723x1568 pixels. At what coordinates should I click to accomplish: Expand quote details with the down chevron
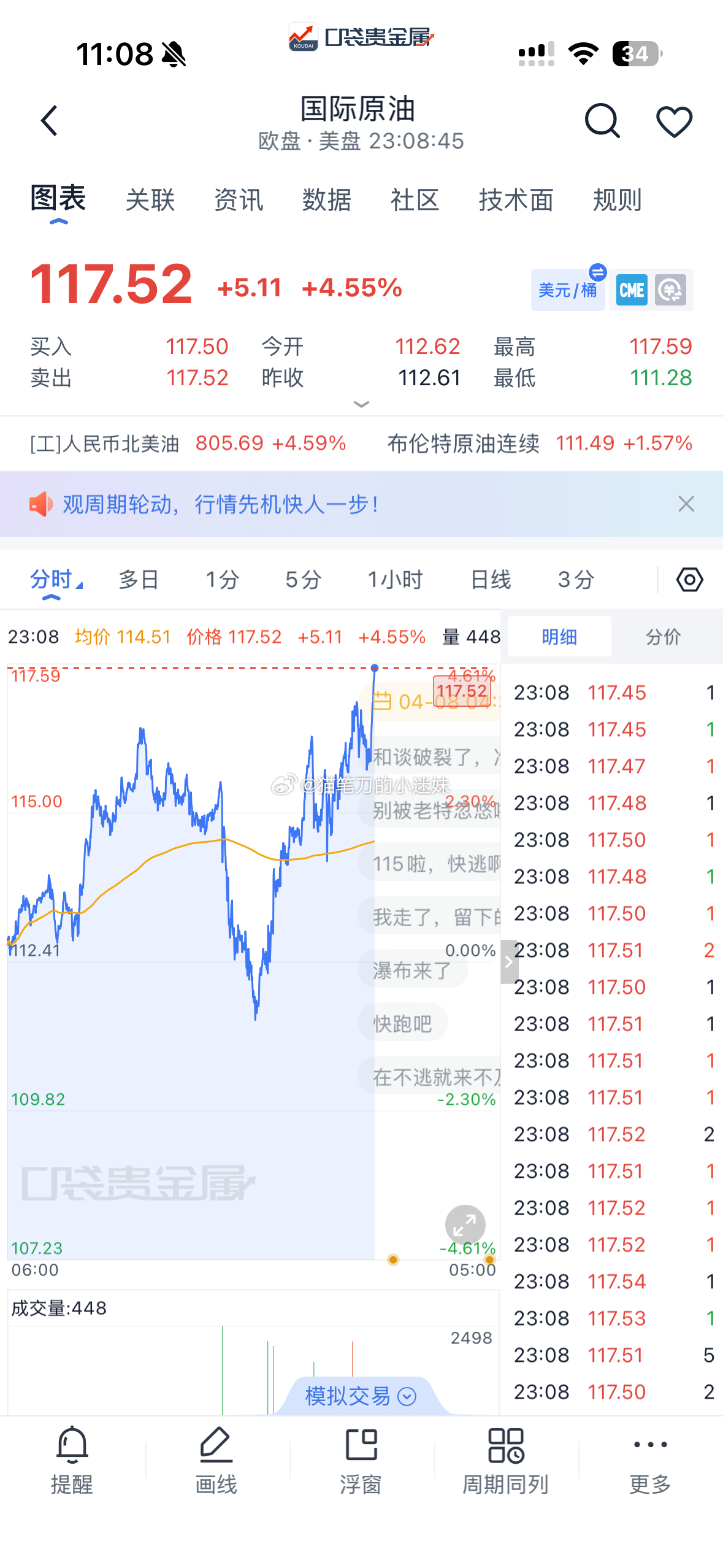click(362, 404)
